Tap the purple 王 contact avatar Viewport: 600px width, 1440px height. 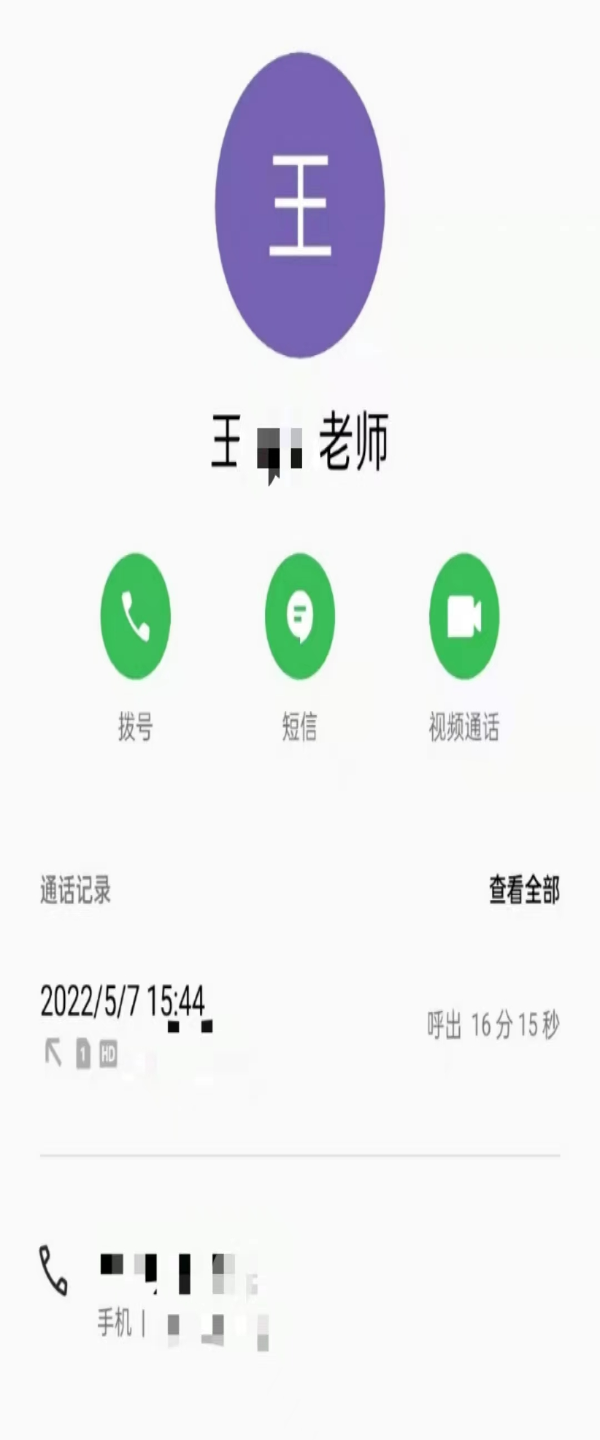pos(300,205)
